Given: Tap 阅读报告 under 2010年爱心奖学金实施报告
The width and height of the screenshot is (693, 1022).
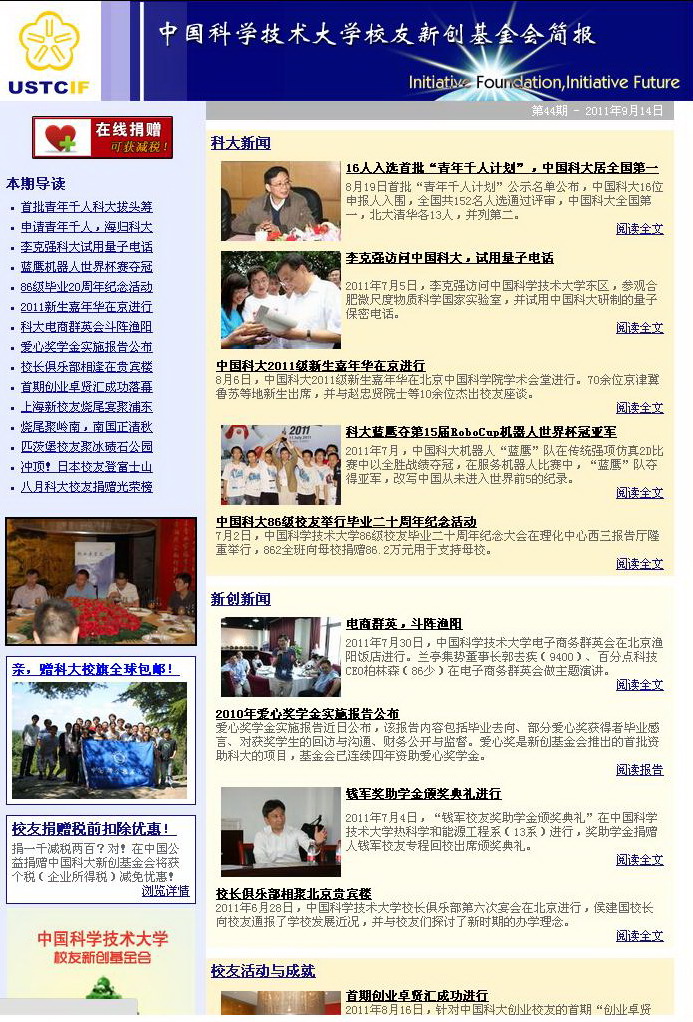Looking at the screenshot, I should (x=639, y=770).
